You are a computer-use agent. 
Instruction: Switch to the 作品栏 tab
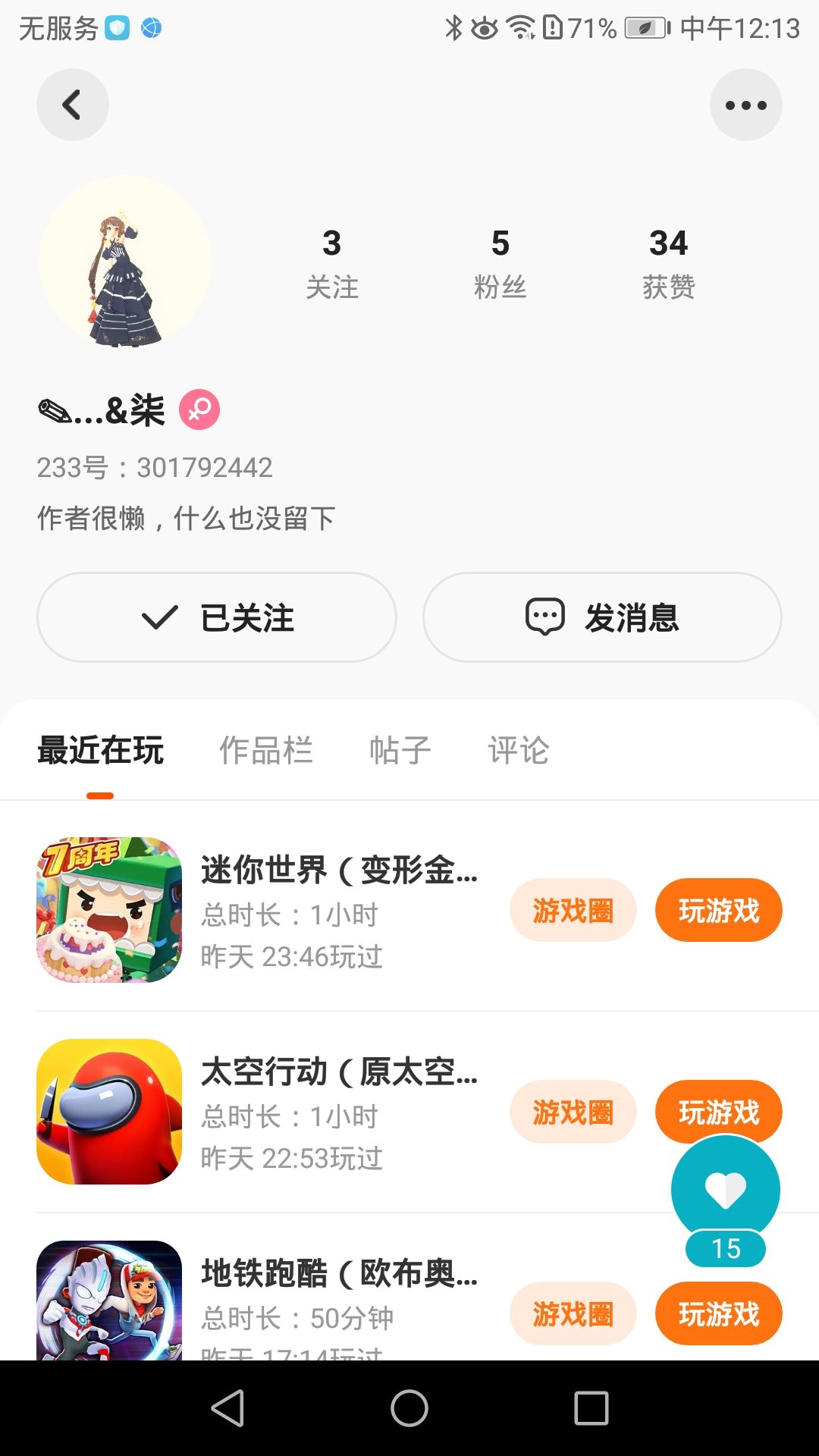pos(265,751)
